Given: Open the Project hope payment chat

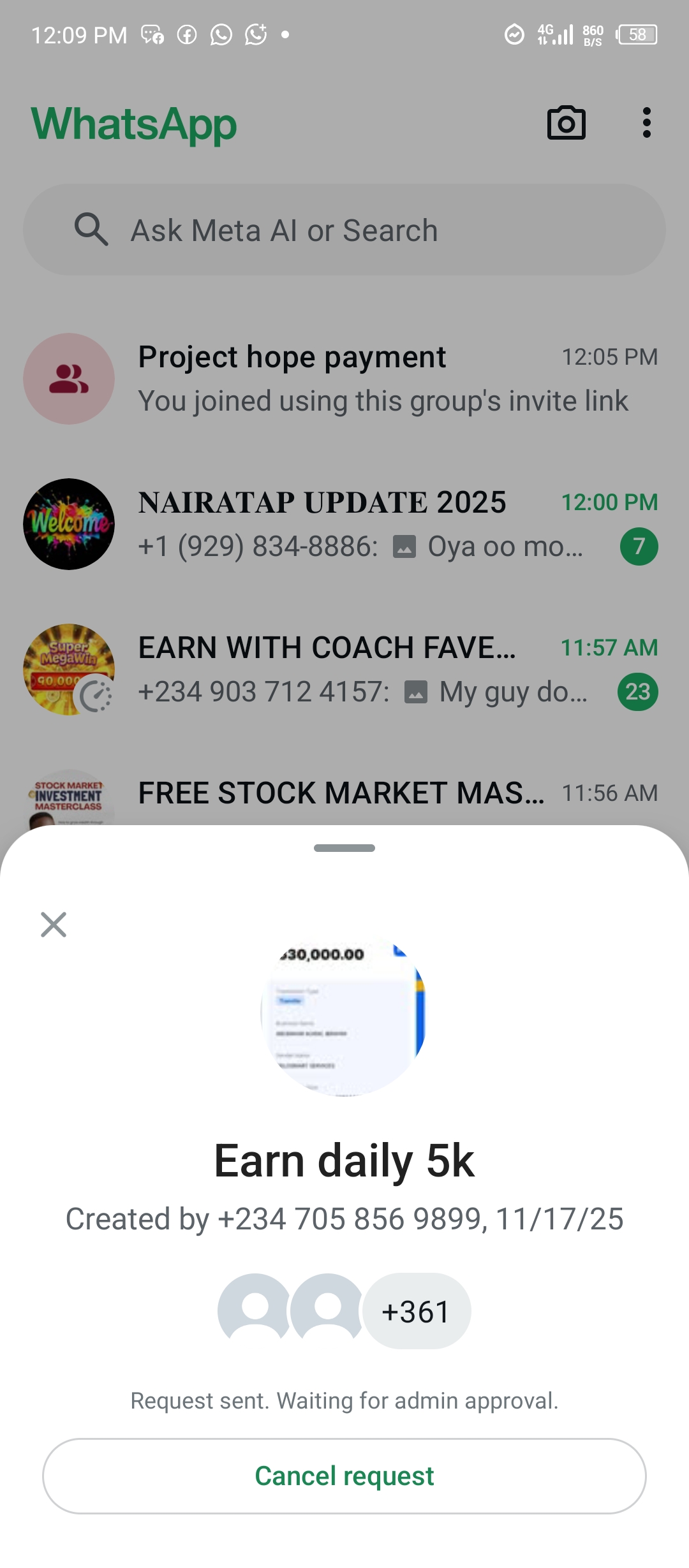Looking at the screenshot, I should click(x=344, y=379).
